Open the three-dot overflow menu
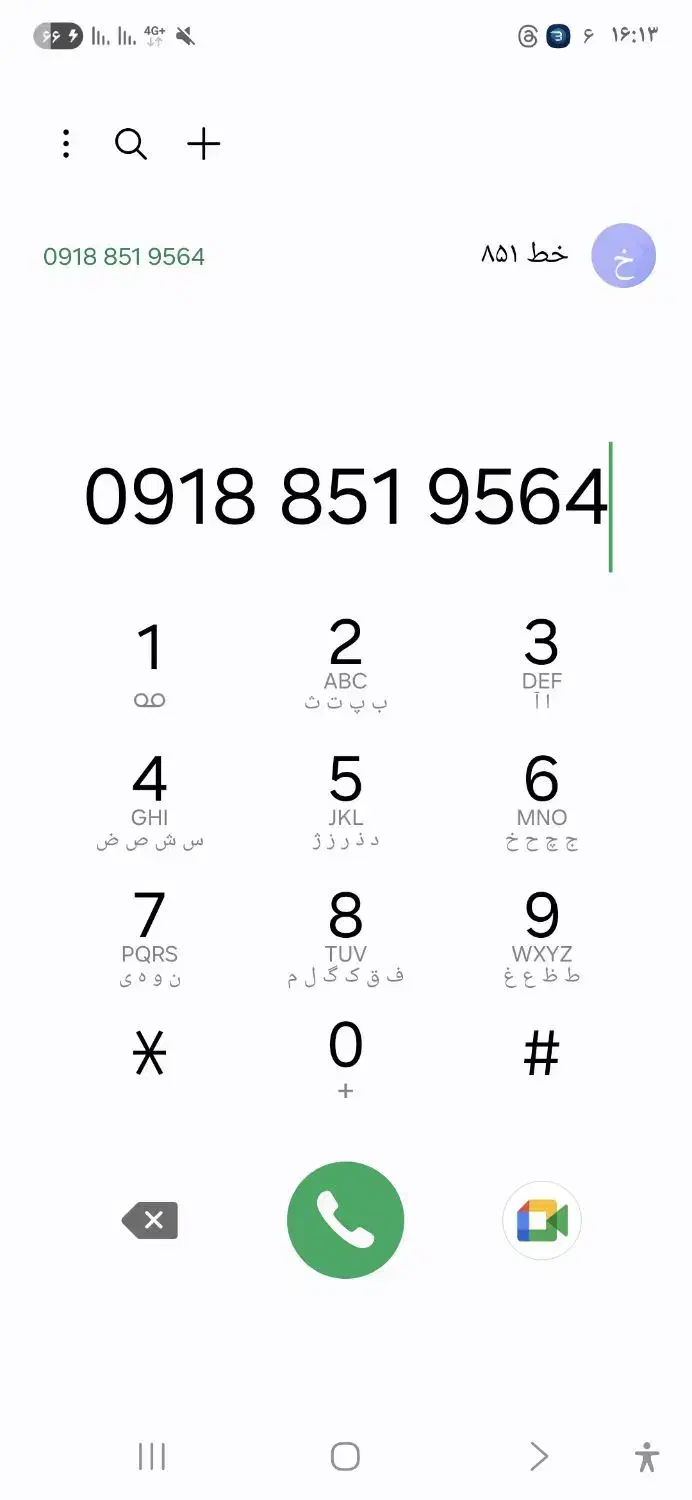This screenshot has width=692, height=1500. pos(66,144)
